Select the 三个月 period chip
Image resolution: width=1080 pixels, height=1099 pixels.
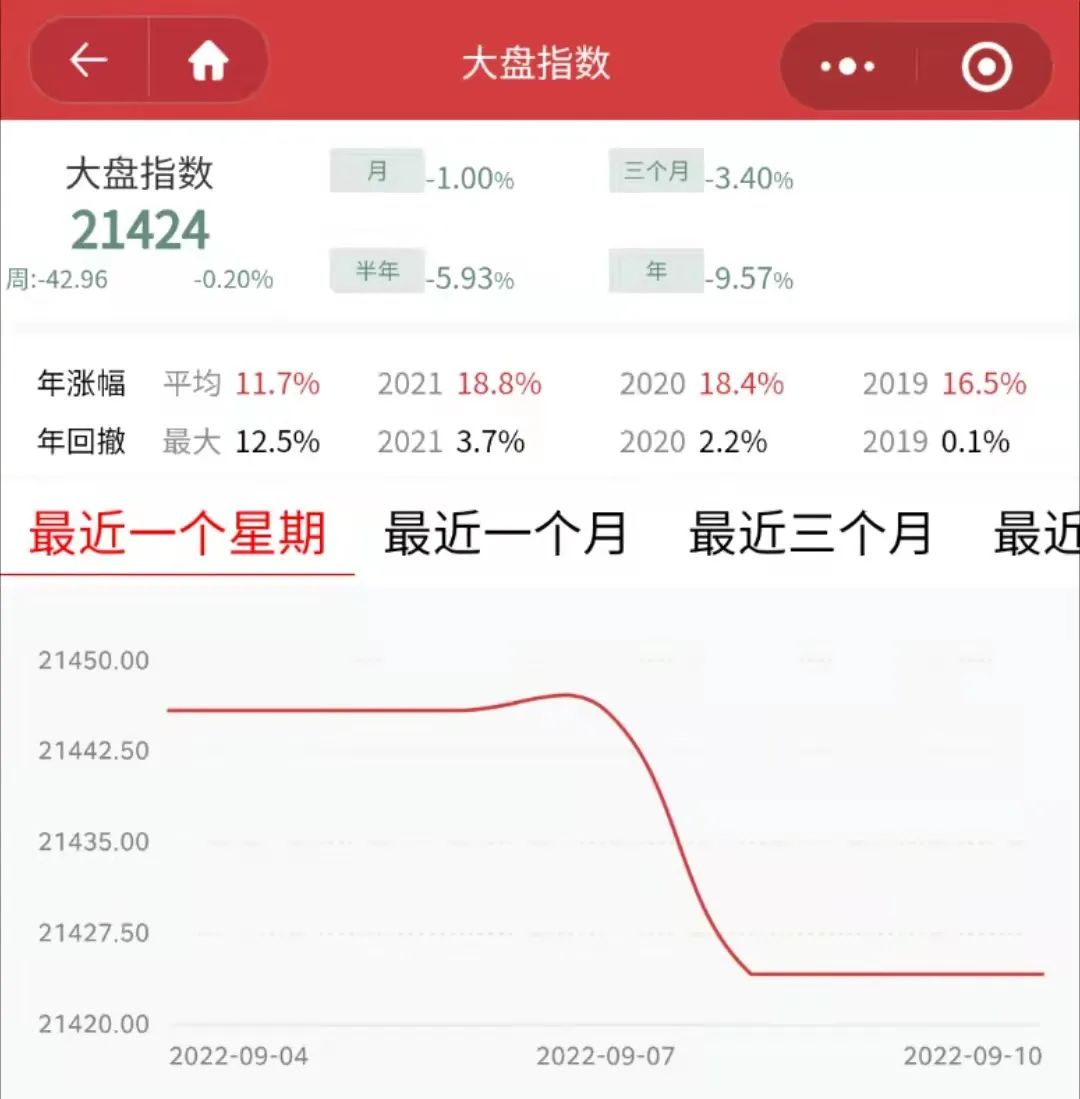point(656,170)
